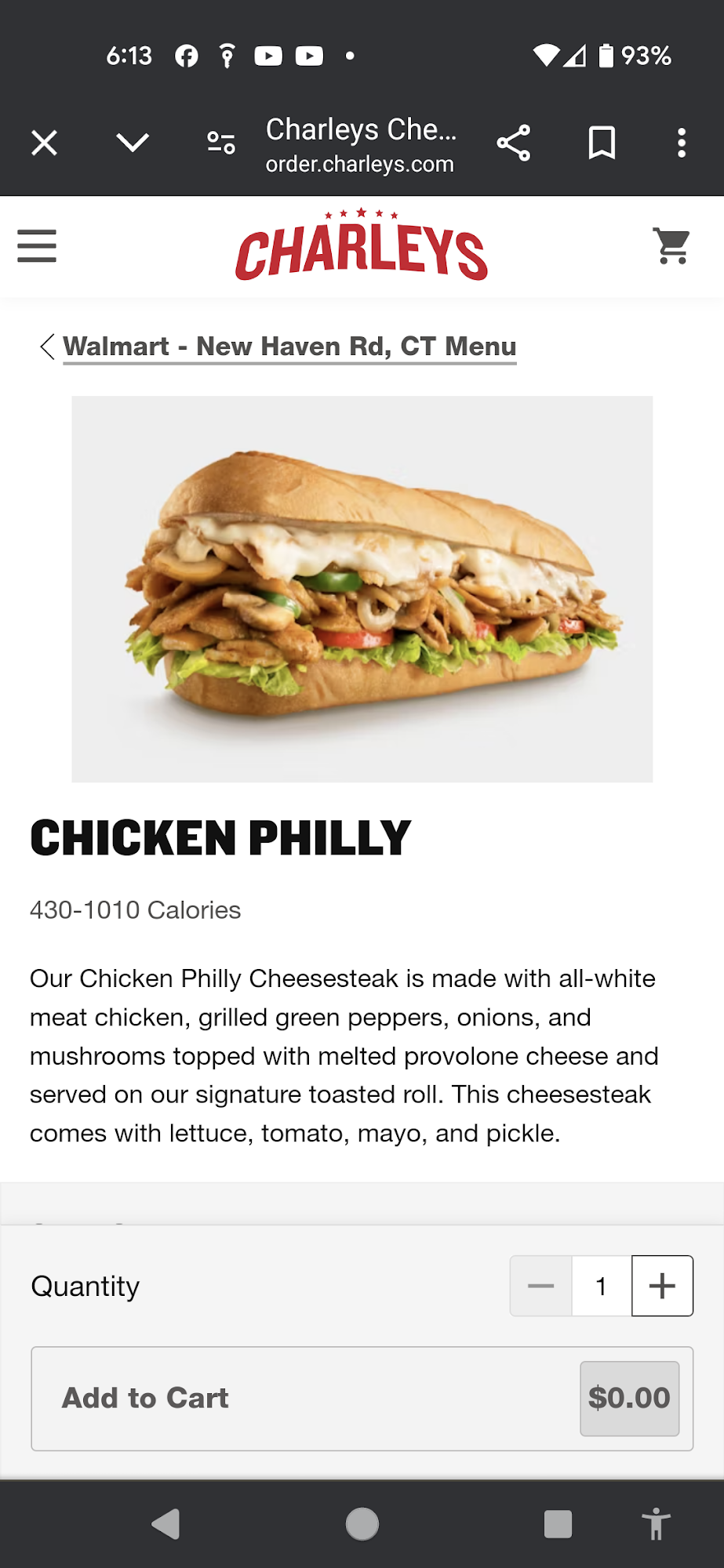Screen dimensions: 724x1568
Task: Open Android recent apps button
Action: coord(558,1524)
